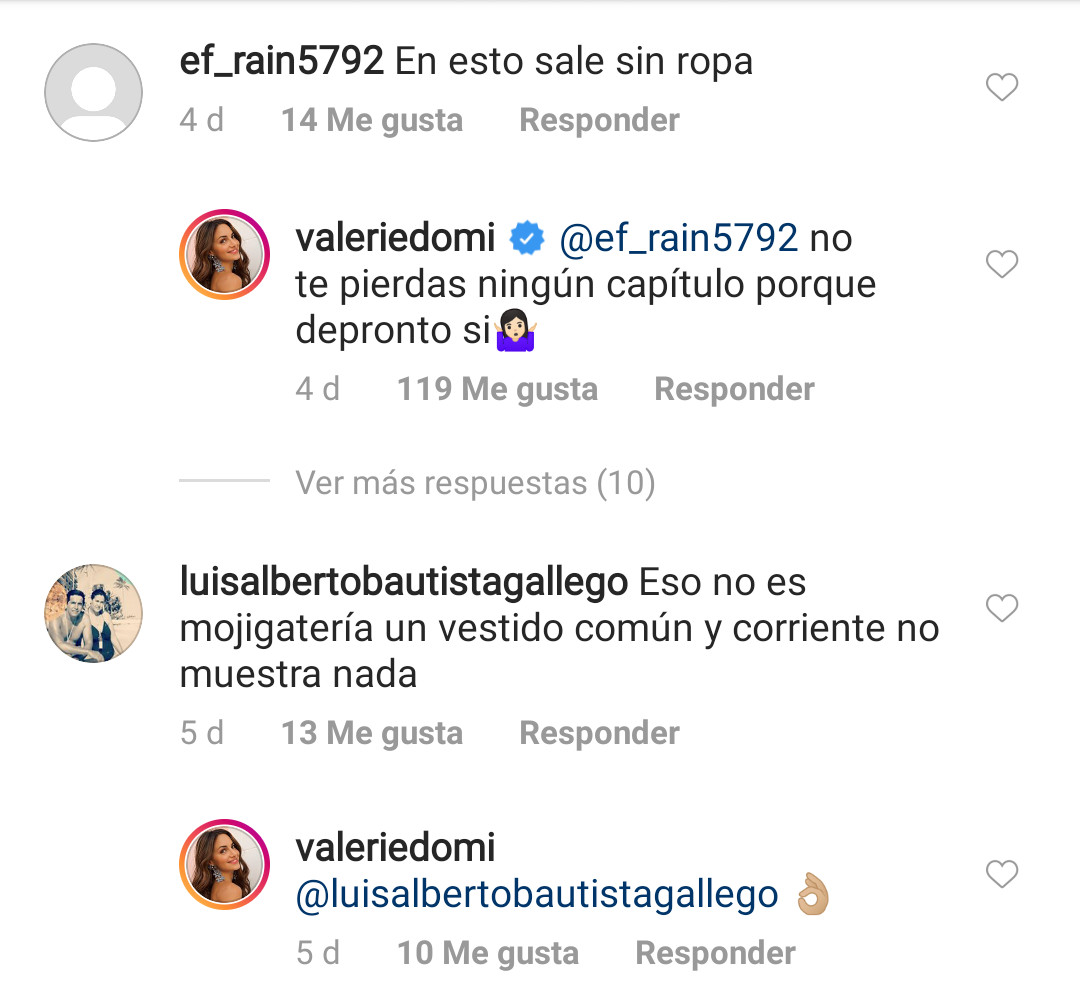Like valeriedomi's reply about ningún capítulo
The height and width of the screenshot is (1005, 1080).
coord(1001,265)
